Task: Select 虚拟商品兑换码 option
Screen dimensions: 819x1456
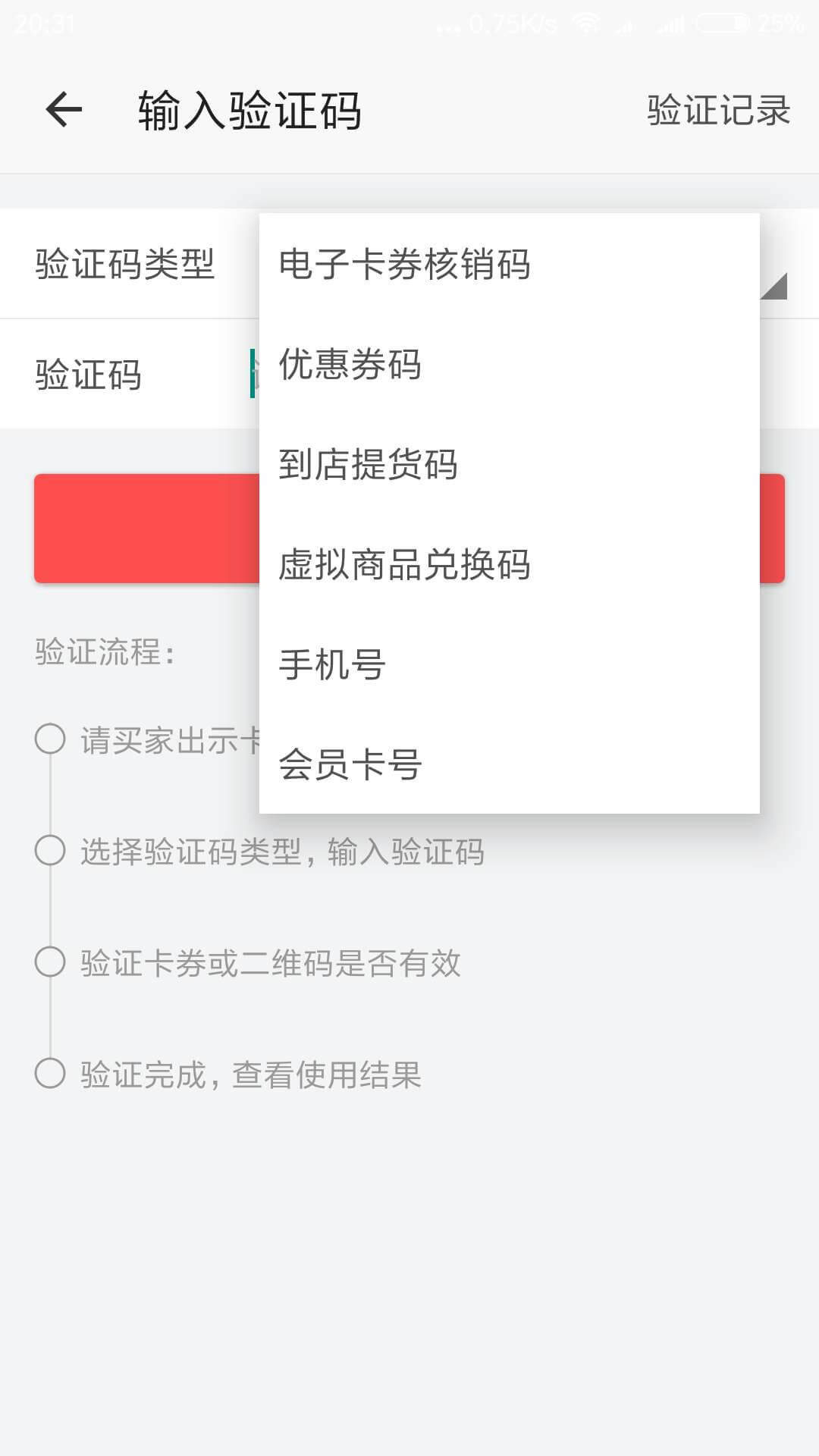Action: click(509, 564)
